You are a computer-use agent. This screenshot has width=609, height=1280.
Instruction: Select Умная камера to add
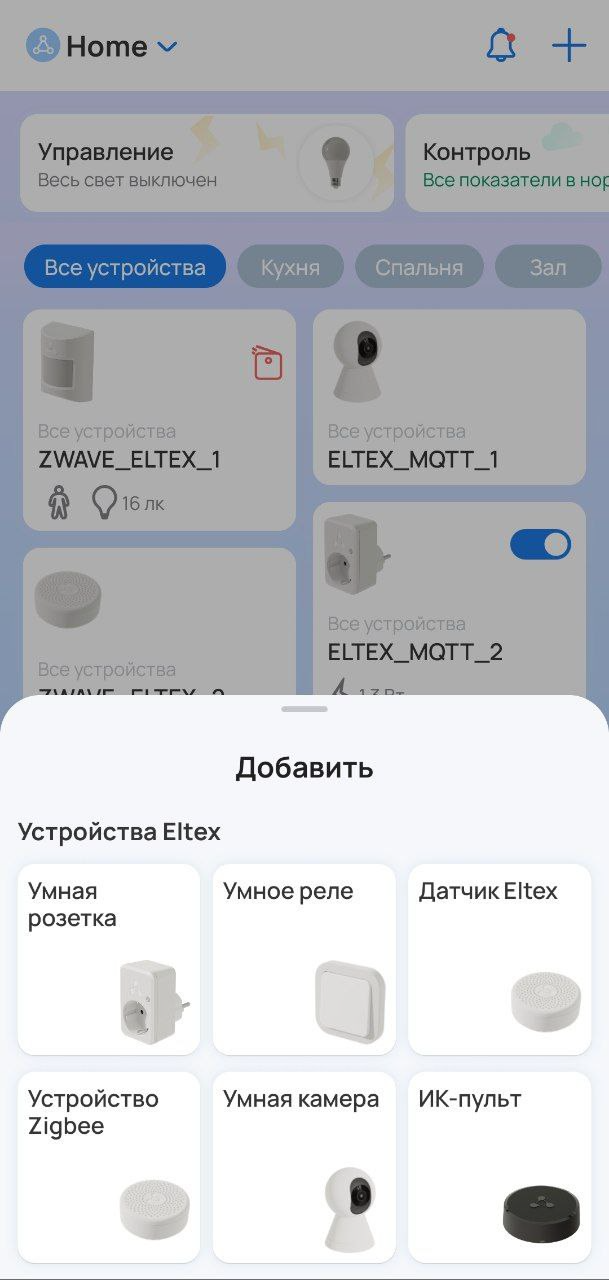point(304,1167)
